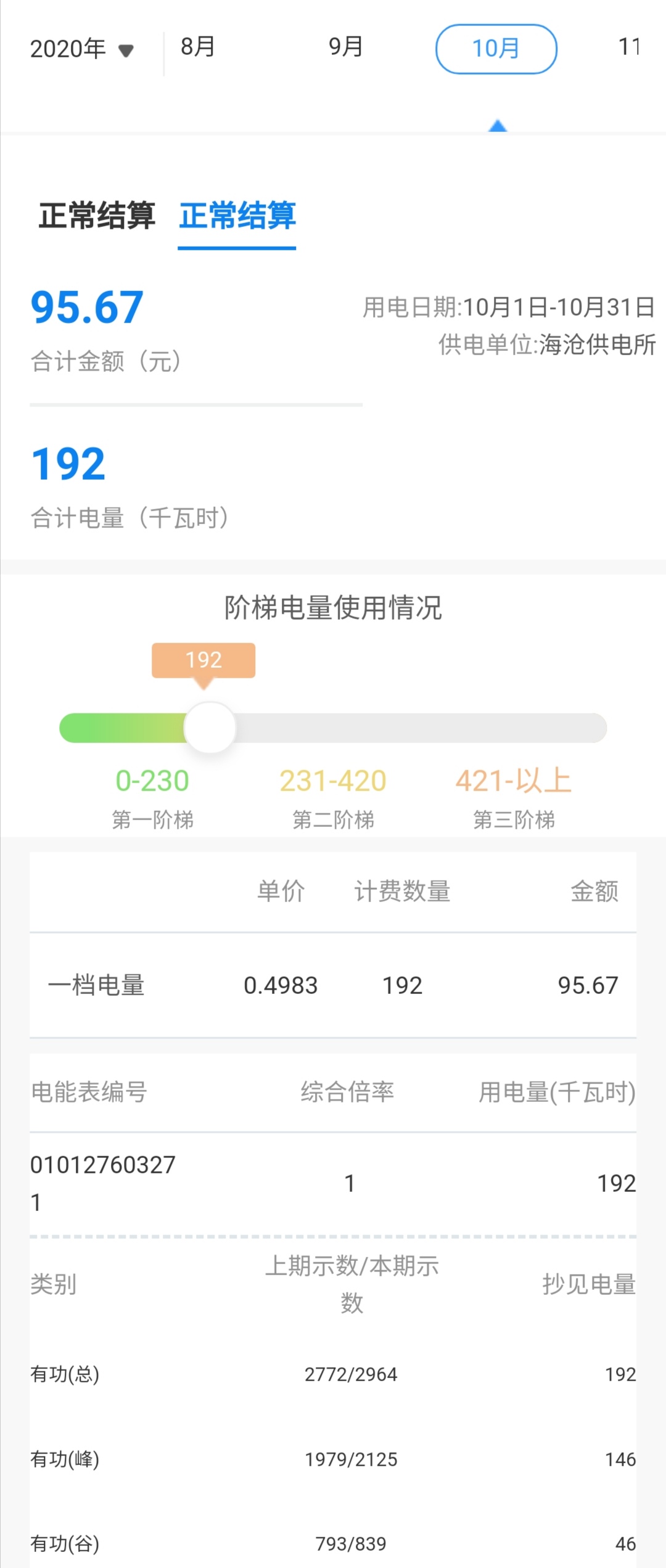Image resolution: width=666 pixels, height=1568 pixels.
Task: Select the blue underlined 正常结算 tab
Action: click(x=237, y=216)
